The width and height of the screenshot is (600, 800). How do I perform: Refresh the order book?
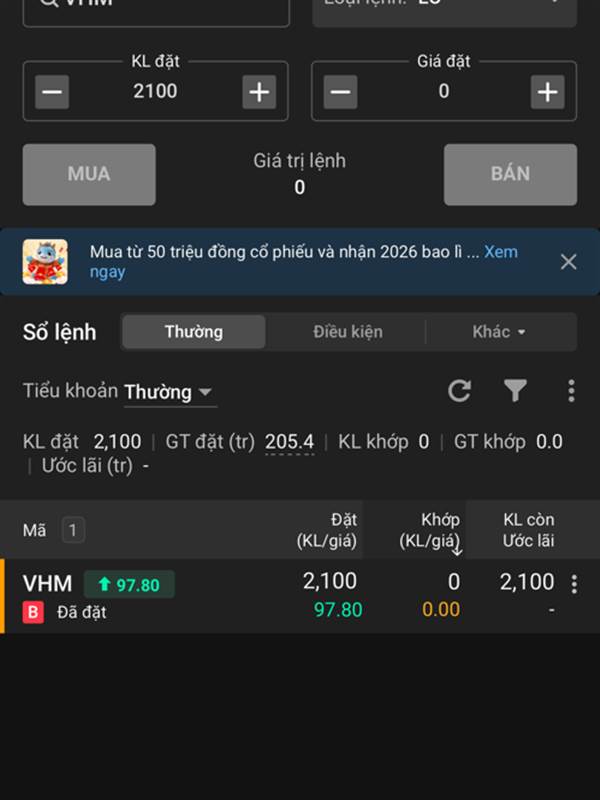[459, 391]
